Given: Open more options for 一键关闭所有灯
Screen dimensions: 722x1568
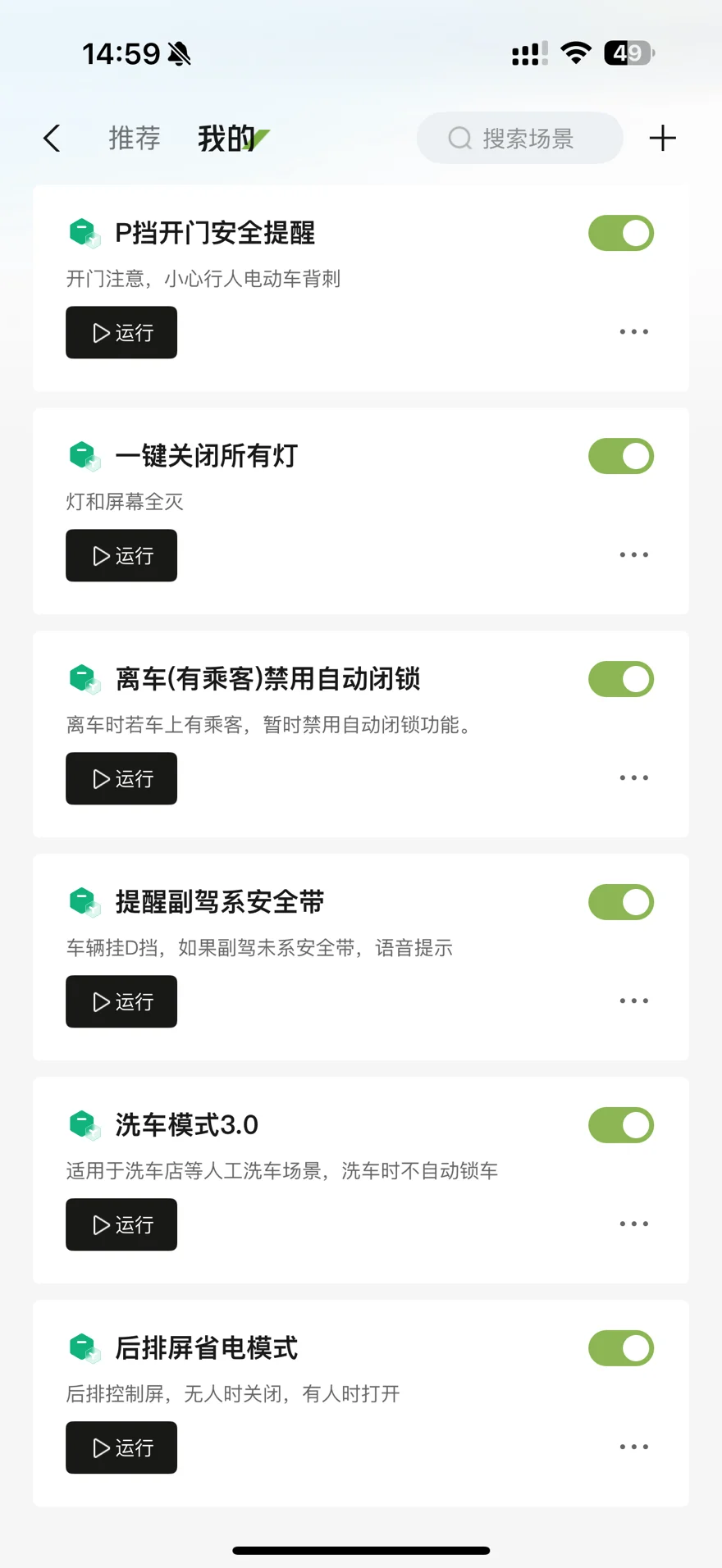Looking at the screenshot, I should pos(634,555).
